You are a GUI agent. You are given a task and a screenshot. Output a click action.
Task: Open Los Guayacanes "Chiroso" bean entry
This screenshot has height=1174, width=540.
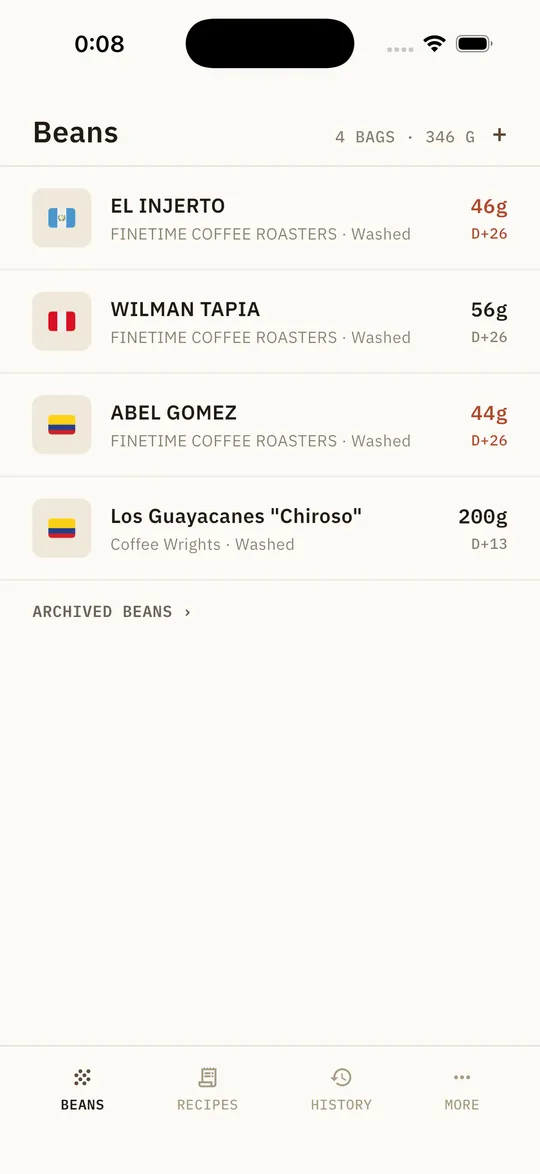click(x=270, y=528)
